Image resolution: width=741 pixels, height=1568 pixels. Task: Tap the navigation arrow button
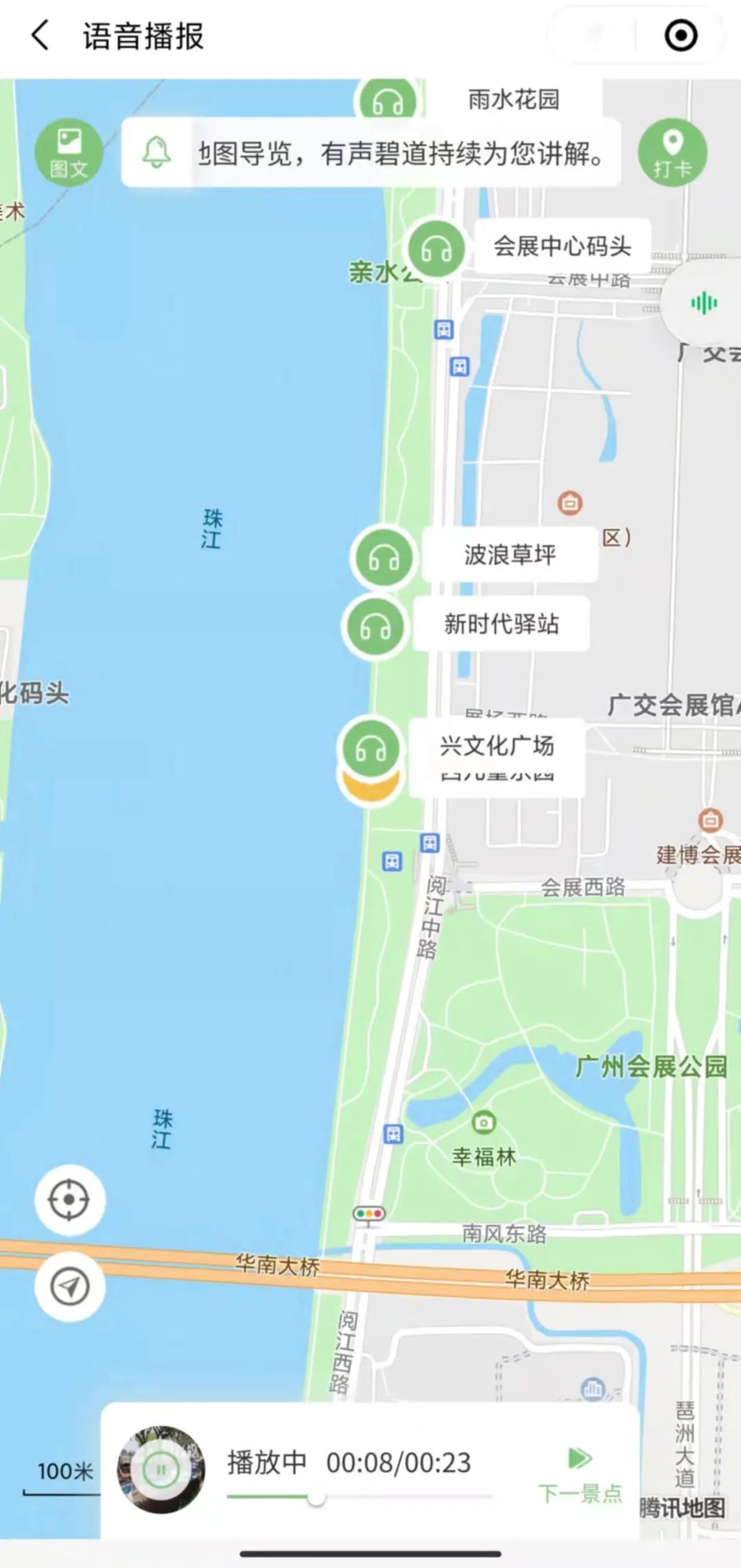coord(69,1287)
